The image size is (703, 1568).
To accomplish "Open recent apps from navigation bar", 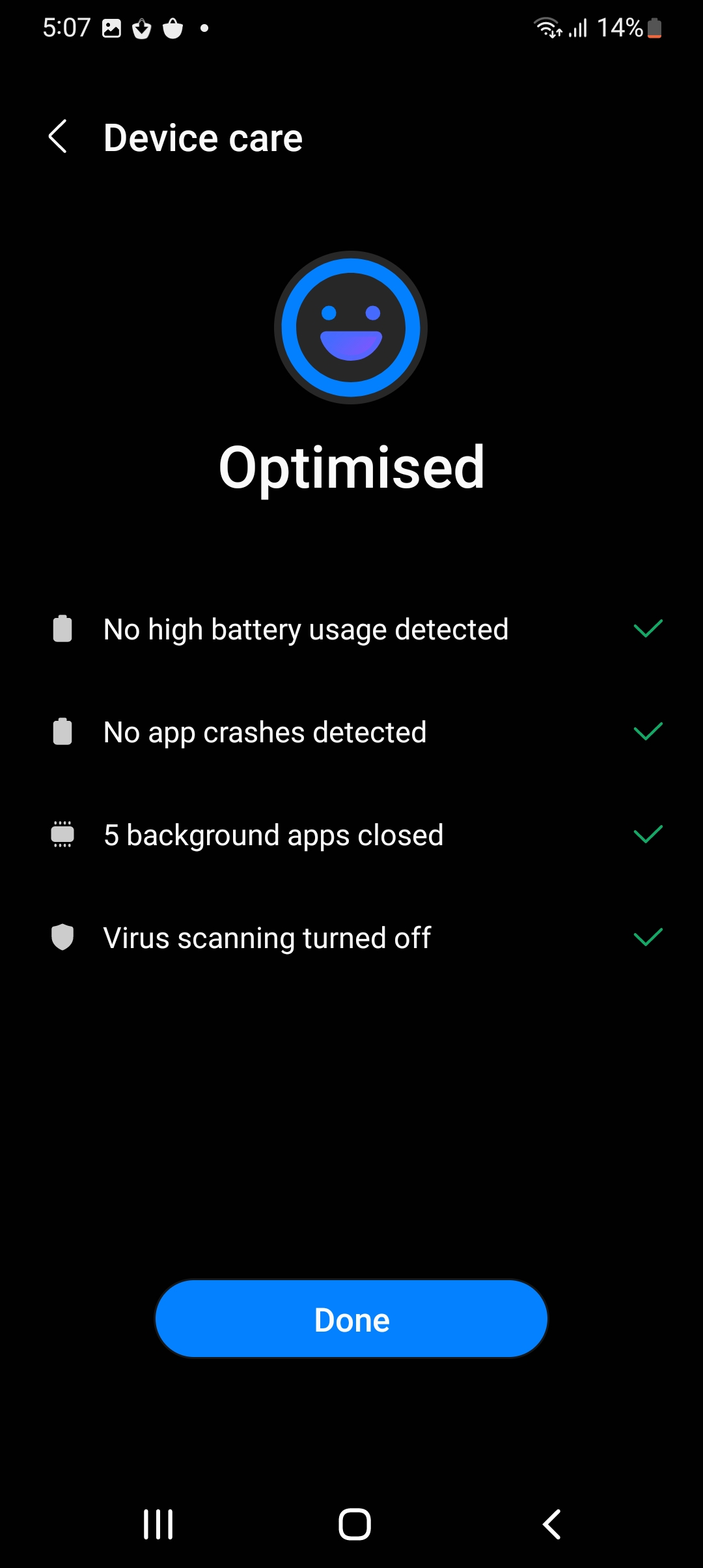I will [x=158, y=1524].
